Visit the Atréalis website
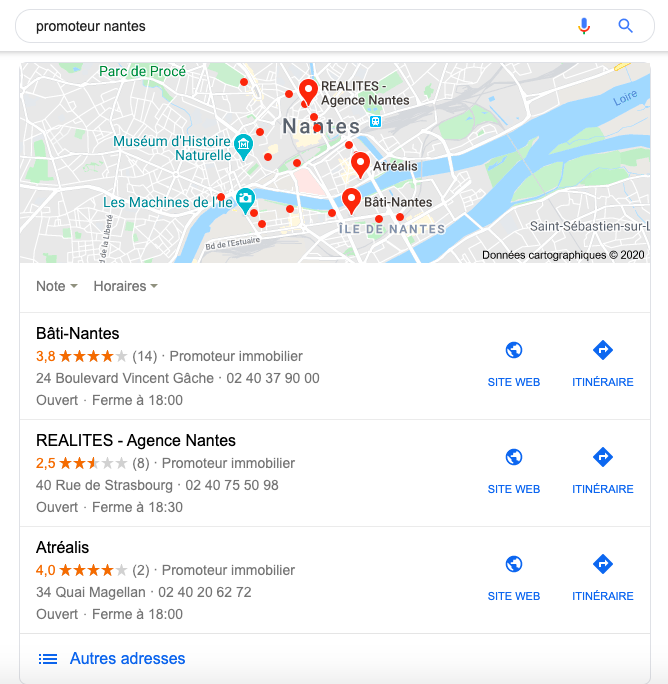This screenshot has width=668, height=684. pos(514,577)
